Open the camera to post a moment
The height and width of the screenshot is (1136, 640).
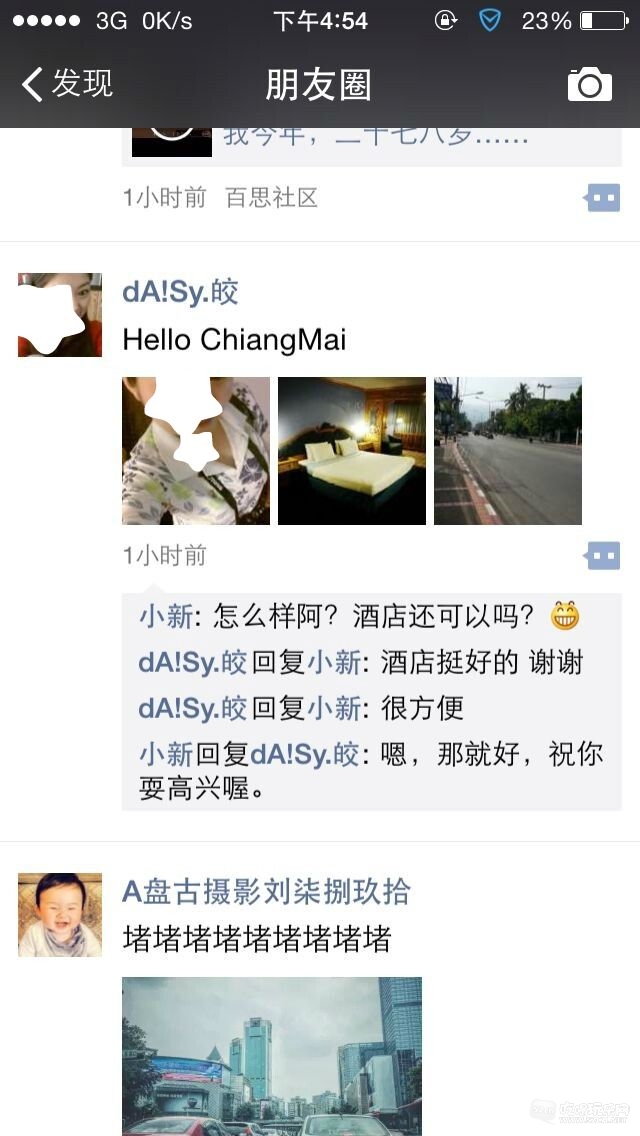pyautogui.click(x=589, y=85)
